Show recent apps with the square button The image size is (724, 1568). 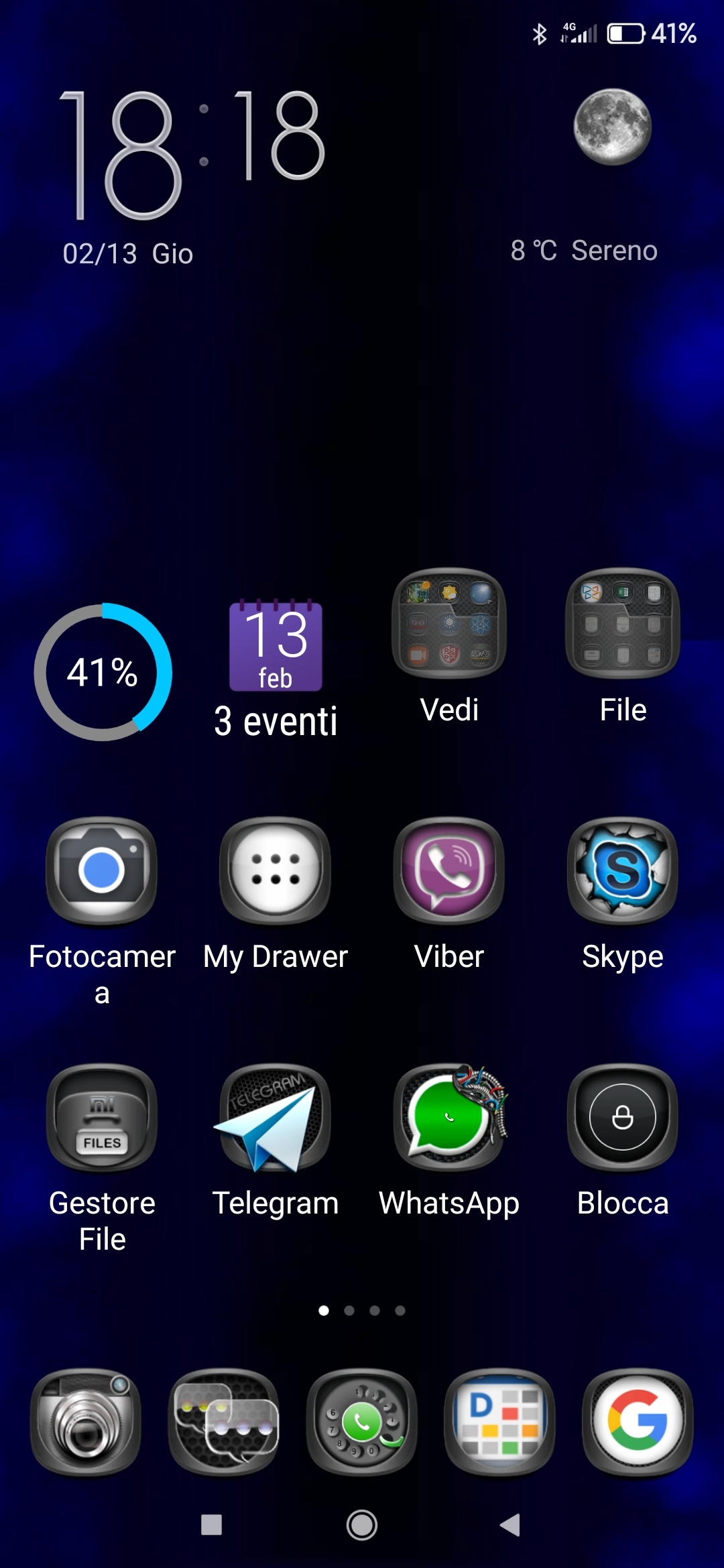[x=212, y=1526]
